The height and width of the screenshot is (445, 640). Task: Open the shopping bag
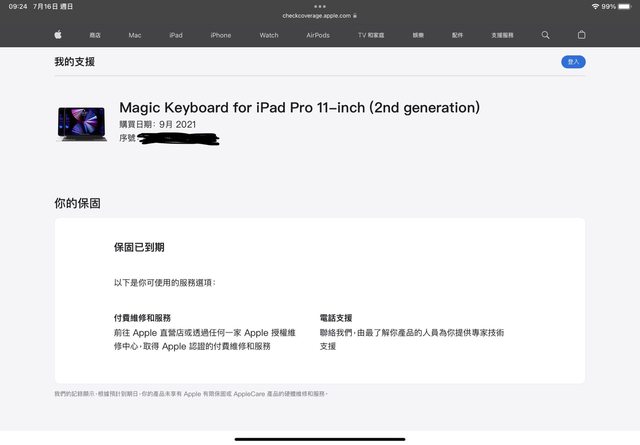coord(582,35)
